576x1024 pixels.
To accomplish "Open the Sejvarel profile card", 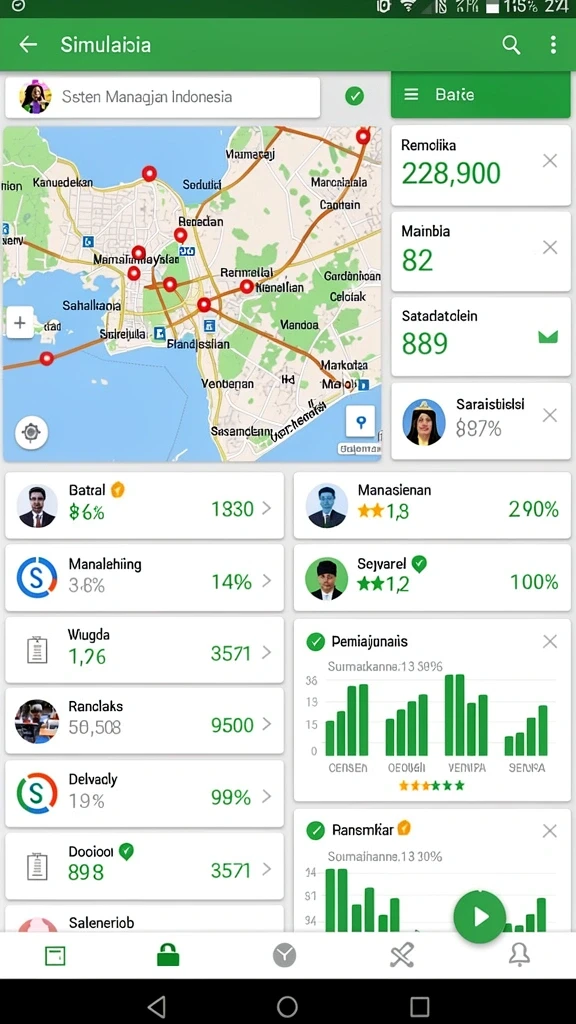I will 432,578.
